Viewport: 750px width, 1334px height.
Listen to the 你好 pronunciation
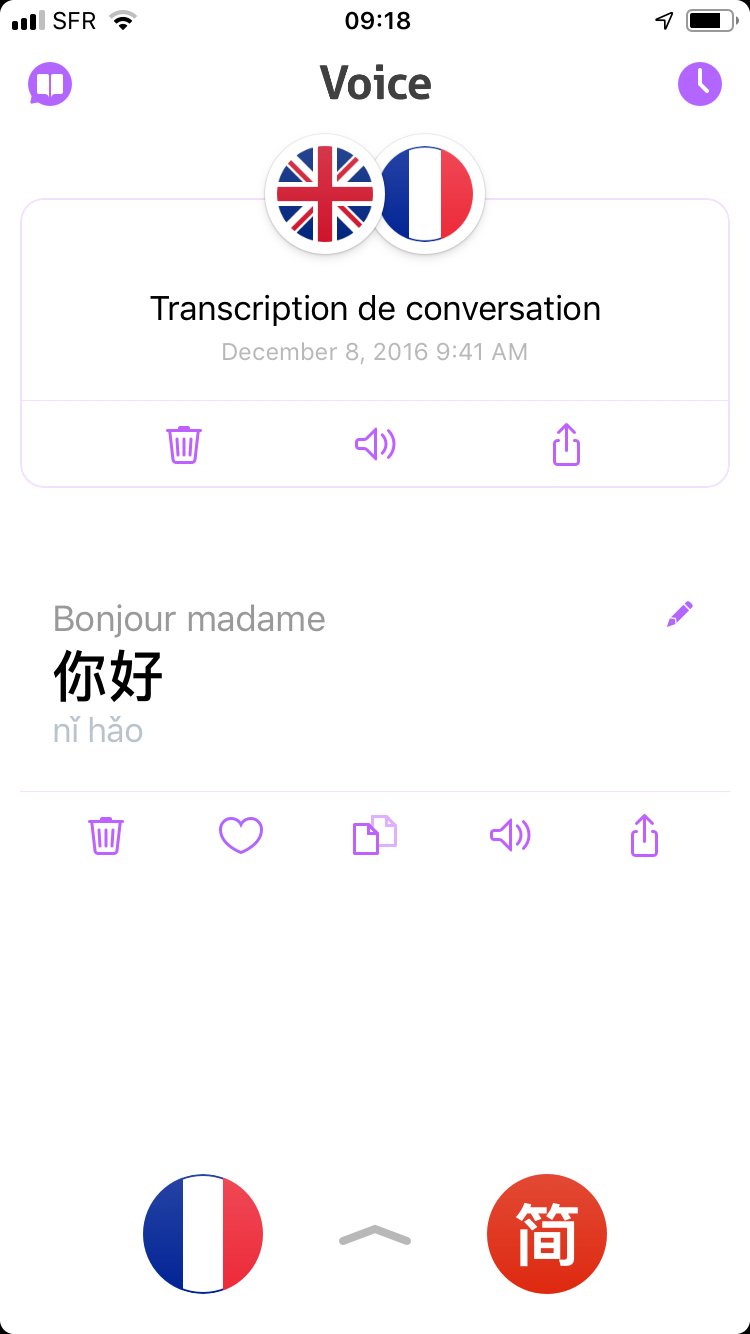tap(510, 835)
